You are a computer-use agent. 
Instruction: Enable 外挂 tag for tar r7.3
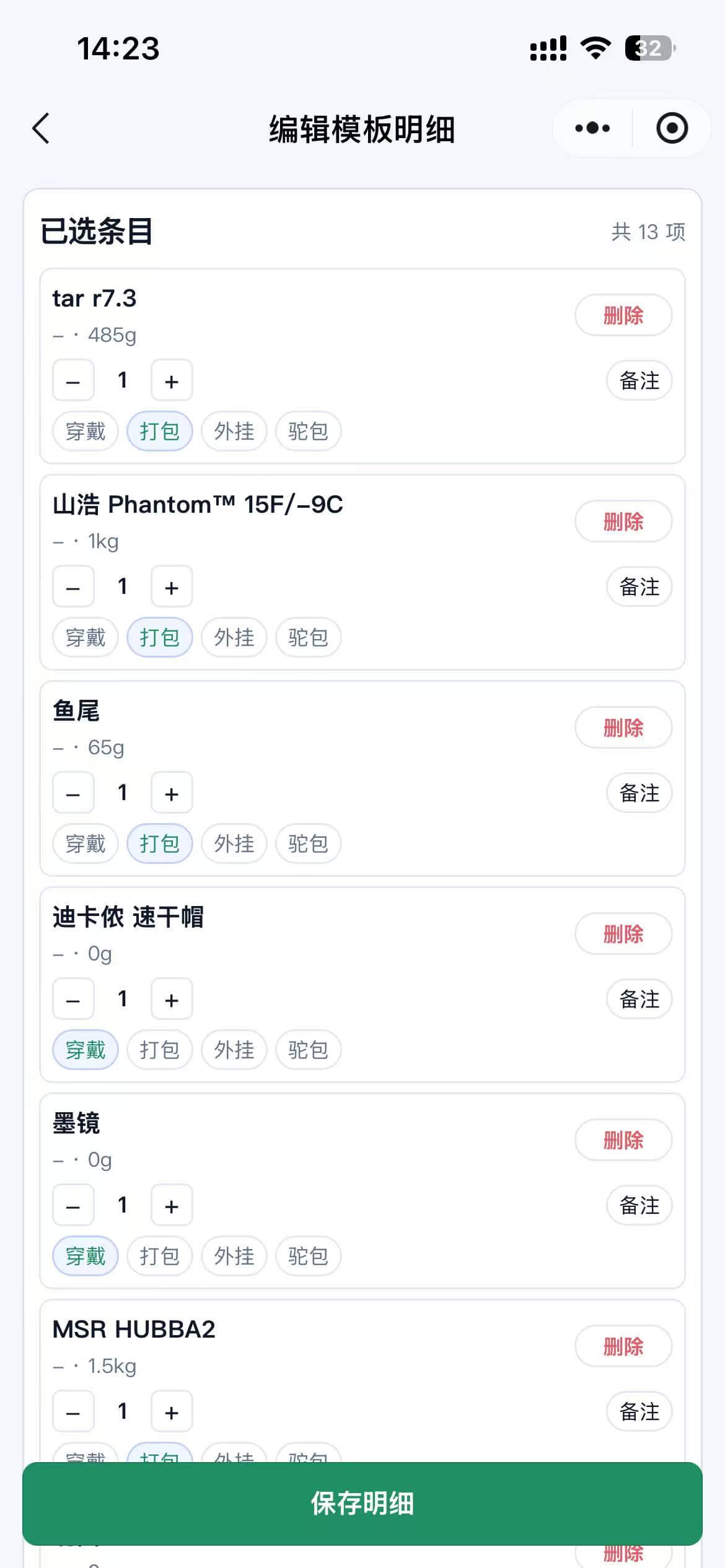pos(234,431)
